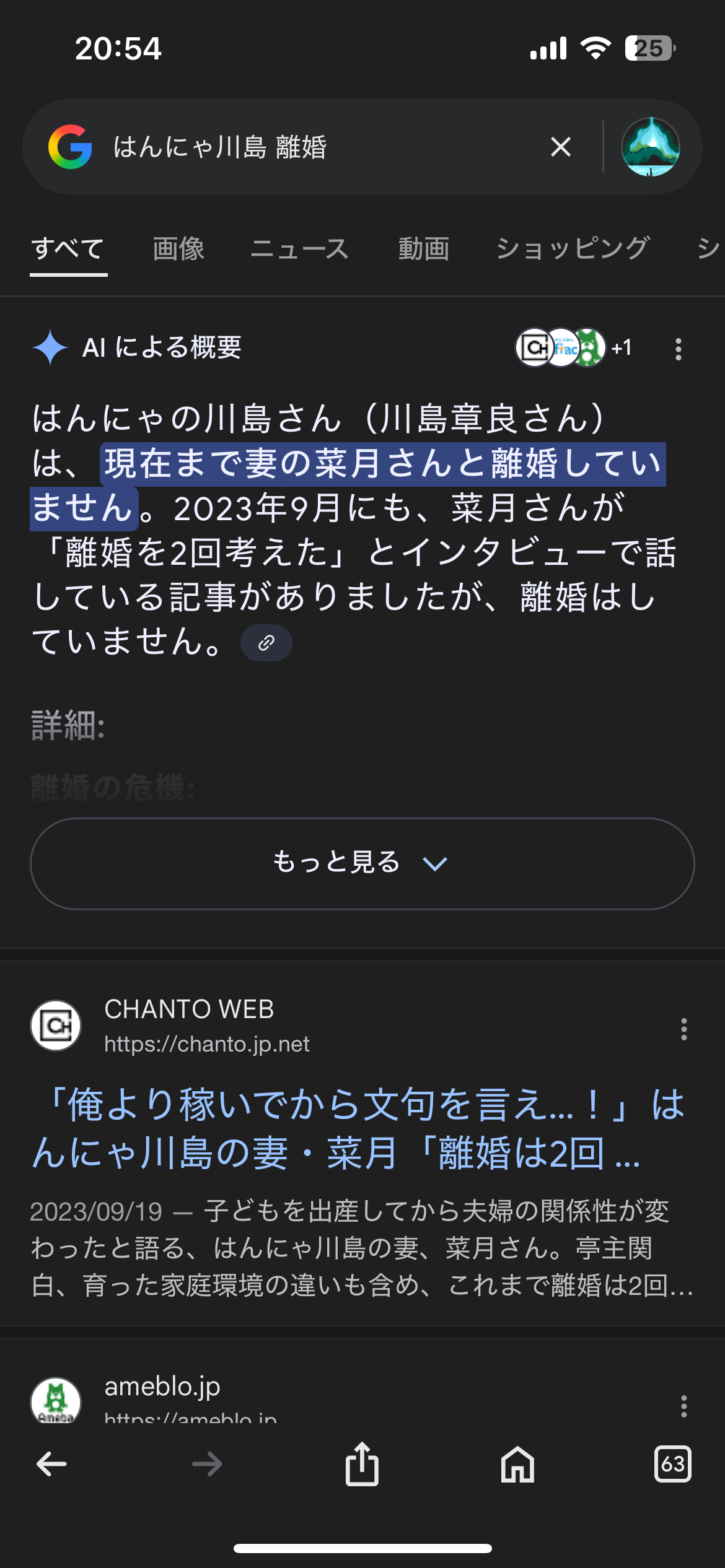Open the Google account profile picture
Screen dimensions: 725x1568
[651, 147]
